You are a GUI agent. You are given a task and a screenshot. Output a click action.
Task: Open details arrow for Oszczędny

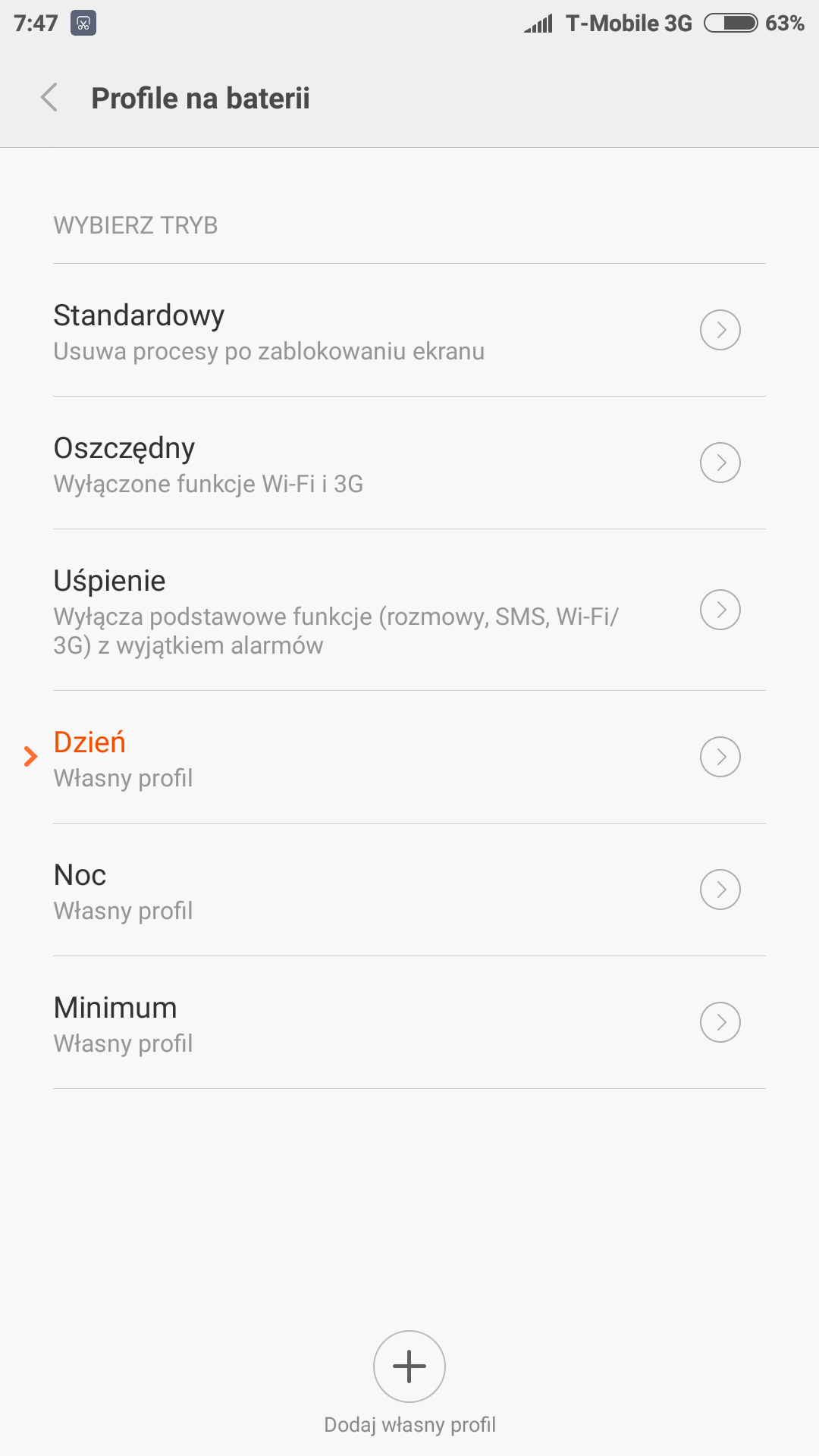(x=720, y=463)
